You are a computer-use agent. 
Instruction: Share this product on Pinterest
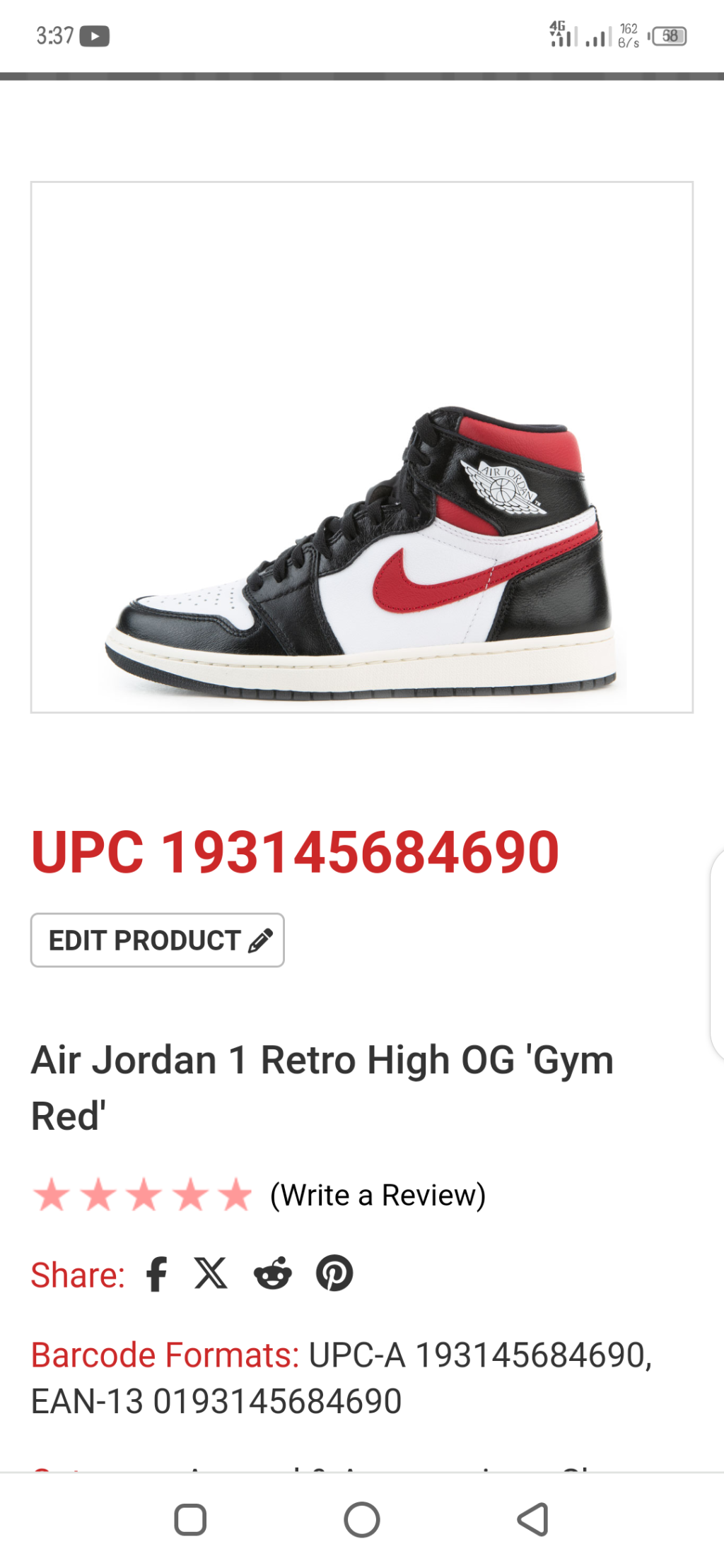(x=334, y=1273)
